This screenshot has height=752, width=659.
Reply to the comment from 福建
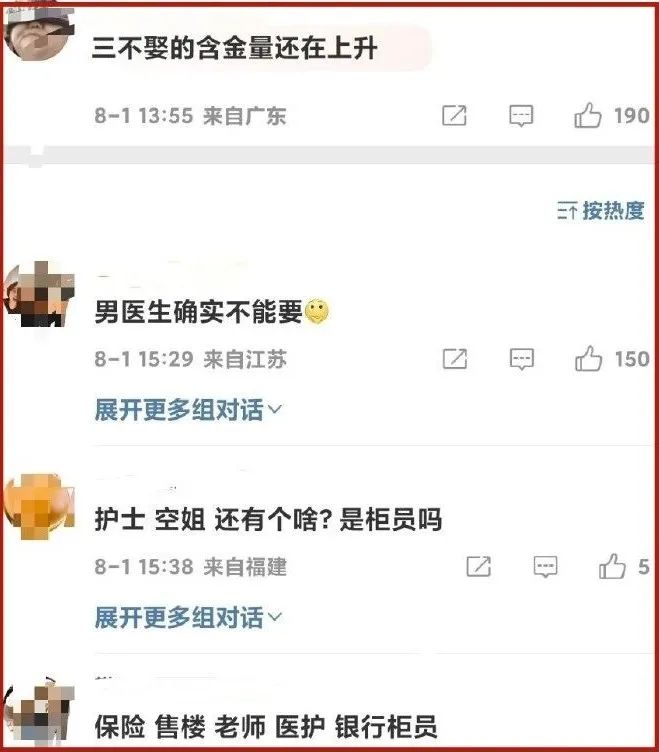click(545, 567)
